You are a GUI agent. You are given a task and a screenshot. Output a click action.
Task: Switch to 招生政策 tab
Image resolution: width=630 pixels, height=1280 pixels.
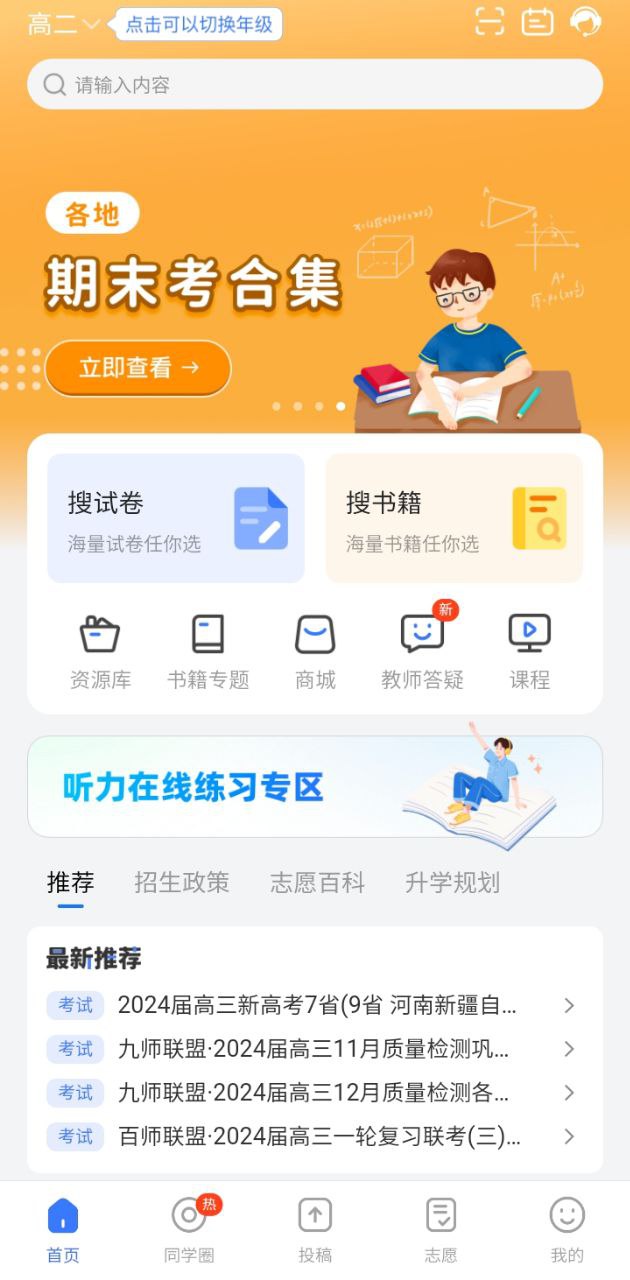(182, 883)
